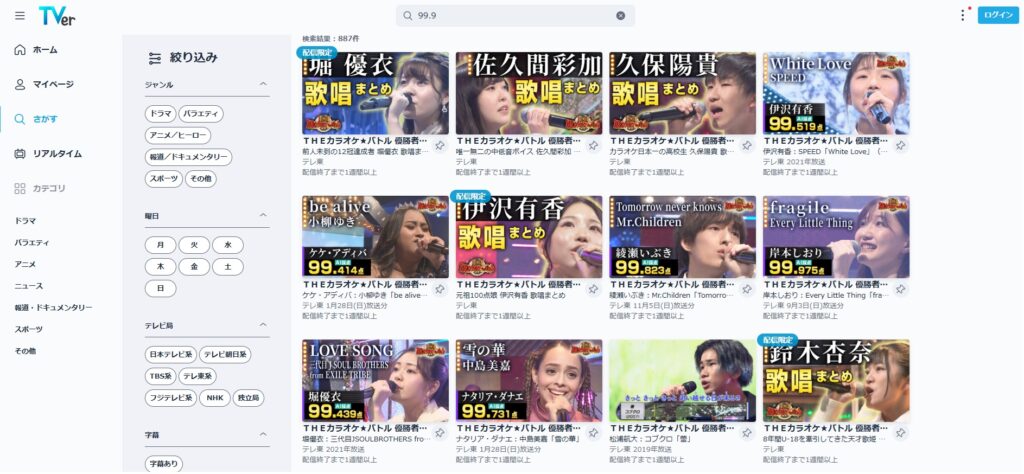The width and height of the screenshot is (1024, 474).
Task: Enable the 字幕あり filter chip
Action: tap(165, 464)
